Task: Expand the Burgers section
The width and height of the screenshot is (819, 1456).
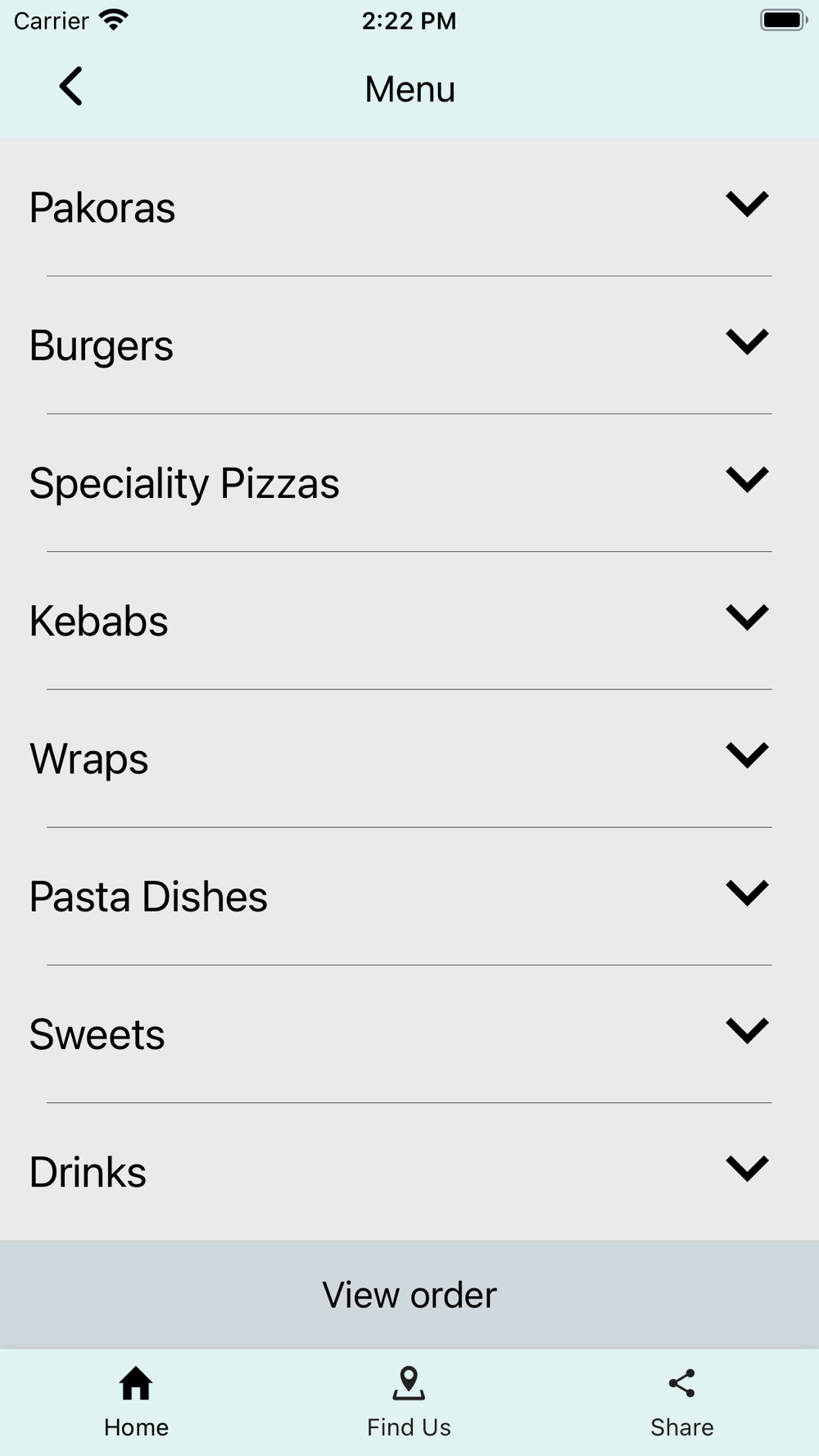Action: pyautogui.click(x=746, y=342)
